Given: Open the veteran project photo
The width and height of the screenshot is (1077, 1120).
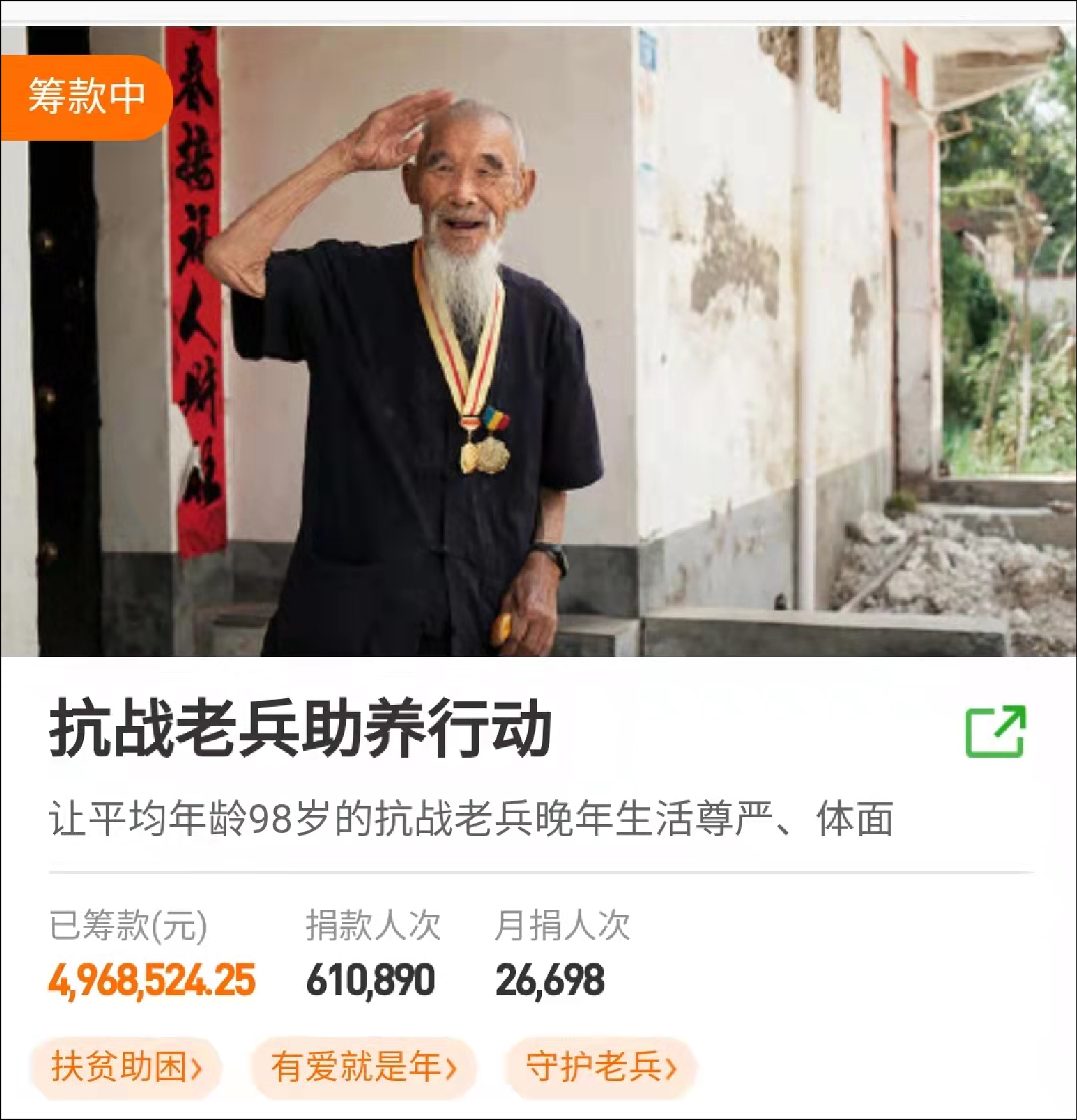Looking at the screenshot, I should point(538,341).
